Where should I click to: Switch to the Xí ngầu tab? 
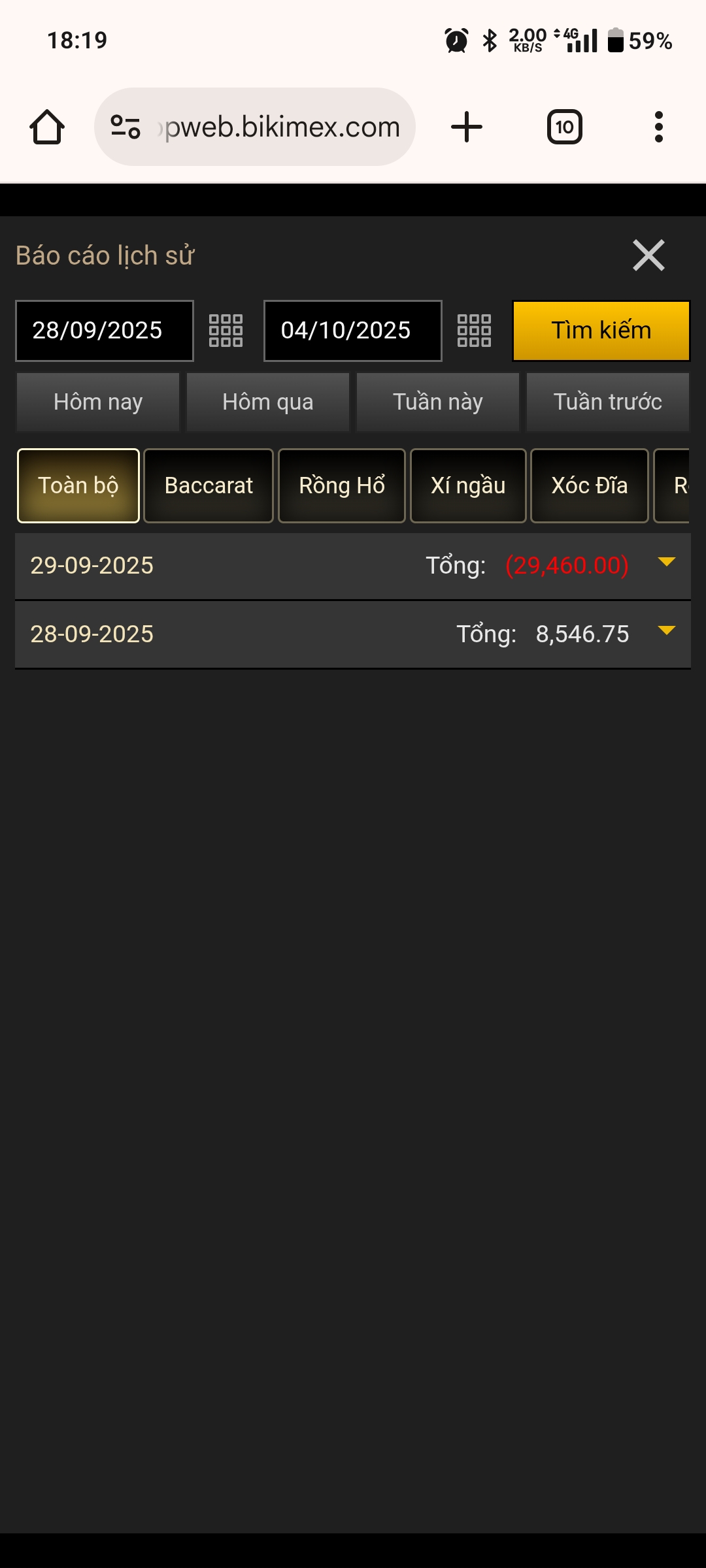(469, 485)
